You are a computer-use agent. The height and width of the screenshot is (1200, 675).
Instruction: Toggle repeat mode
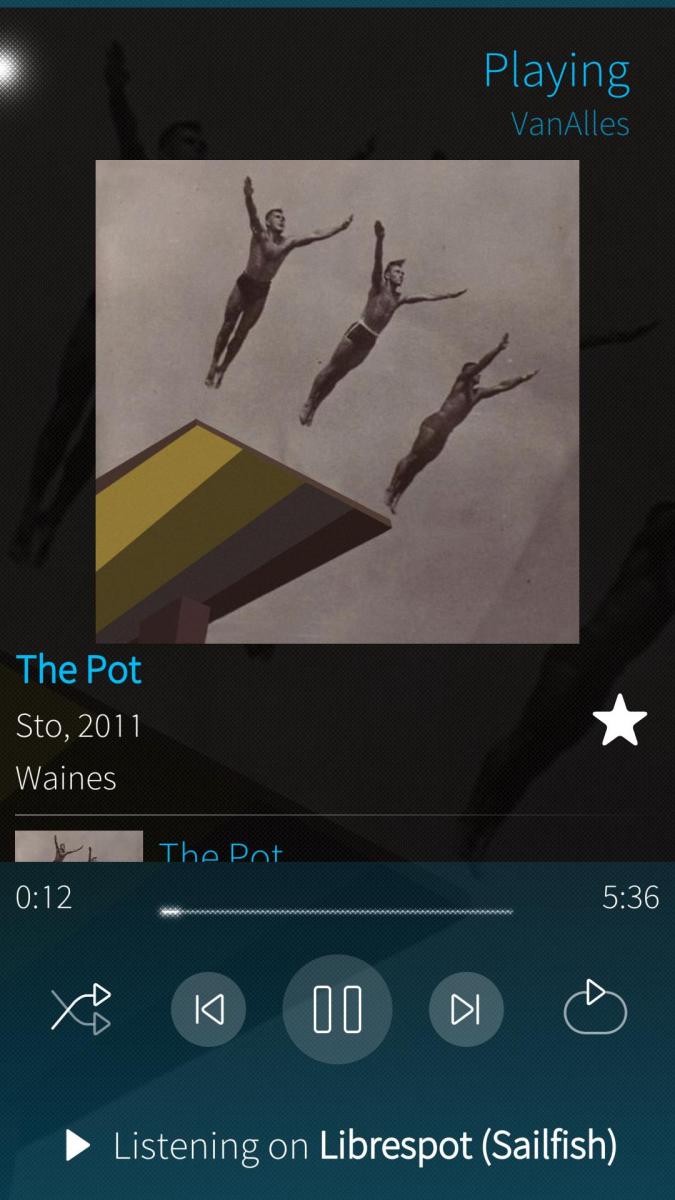pos(595,1008)
